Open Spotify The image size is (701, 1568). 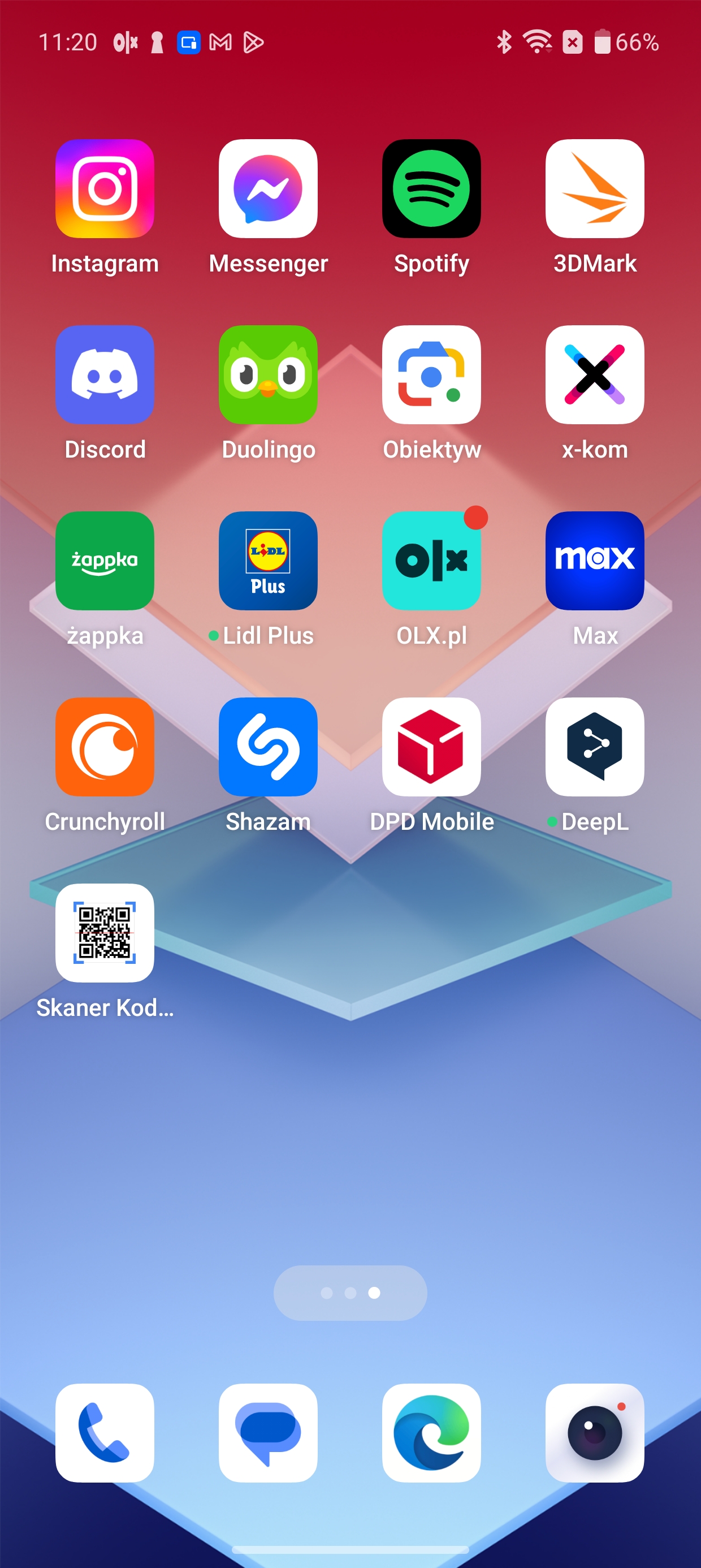tap(431, 189)
